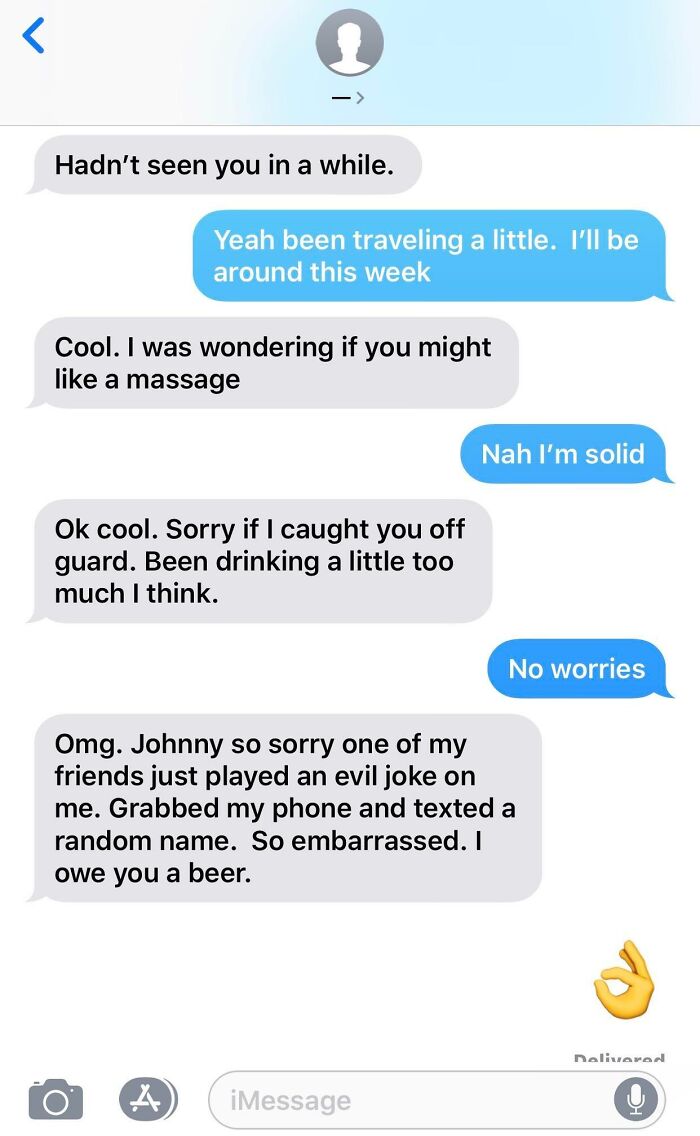Viewport: 700px width, 1136px height.
Task: Open contact details from the avatar
Action: pyautogui.click(x=349, y=43)
